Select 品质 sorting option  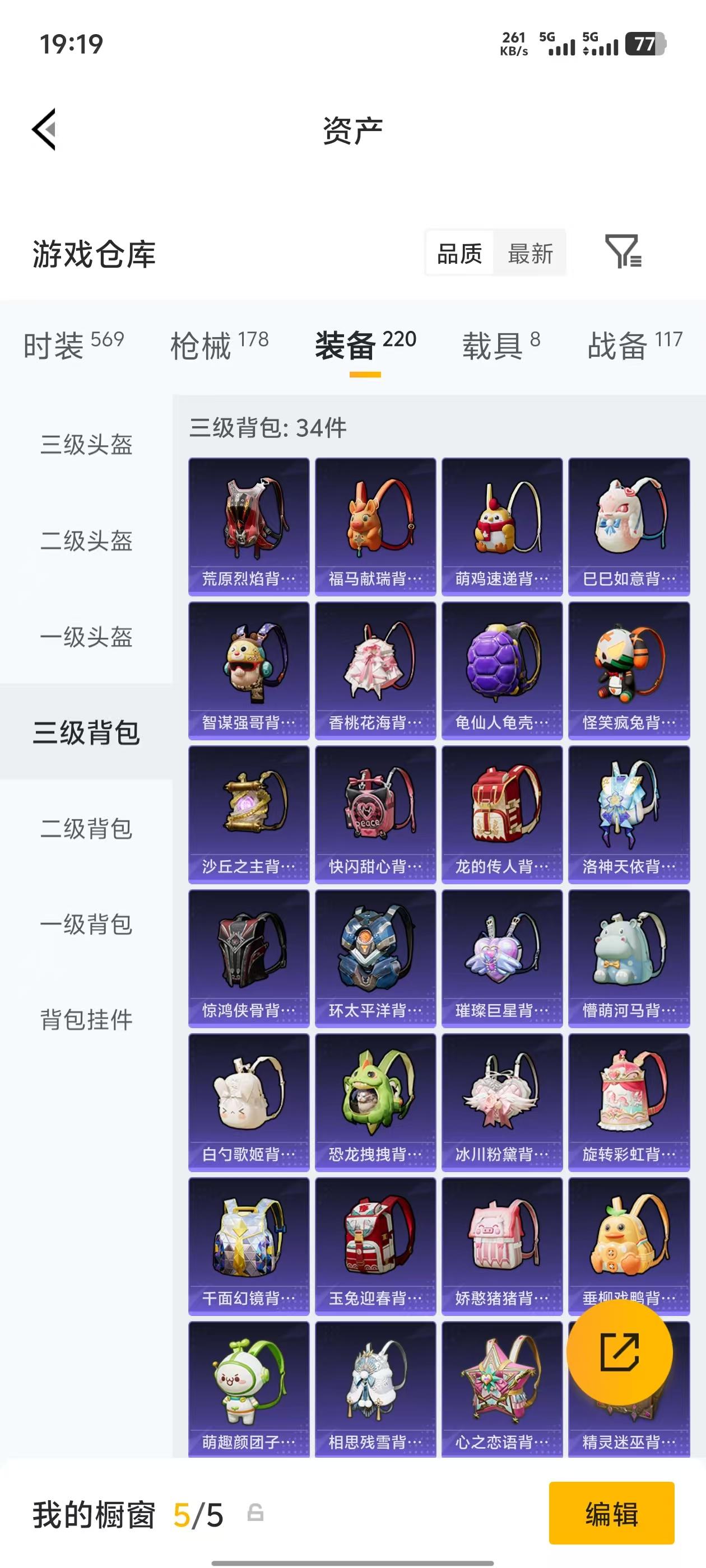[x=460, y=254]
